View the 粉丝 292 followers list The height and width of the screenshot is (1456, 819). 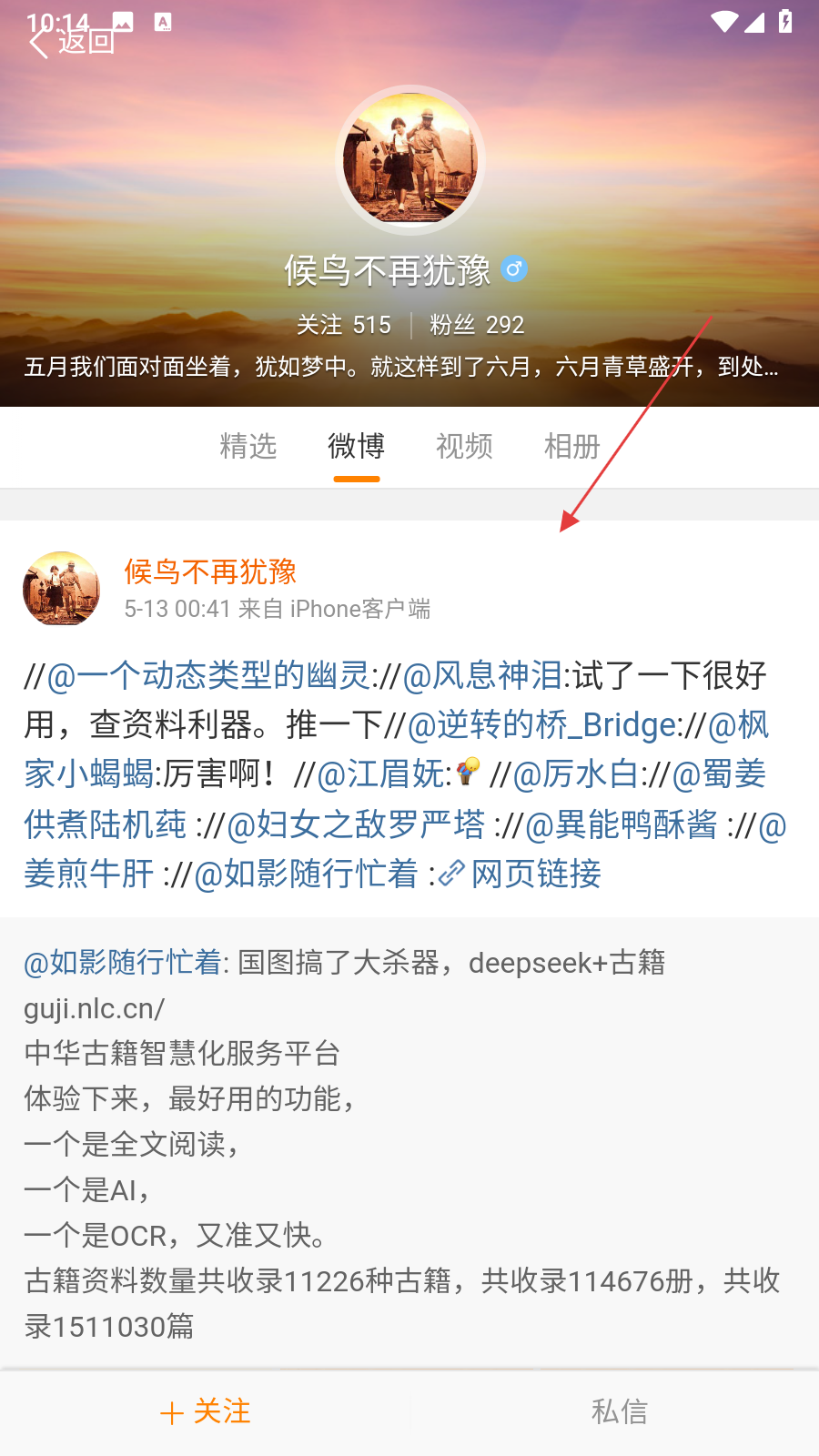click(477, 325)
